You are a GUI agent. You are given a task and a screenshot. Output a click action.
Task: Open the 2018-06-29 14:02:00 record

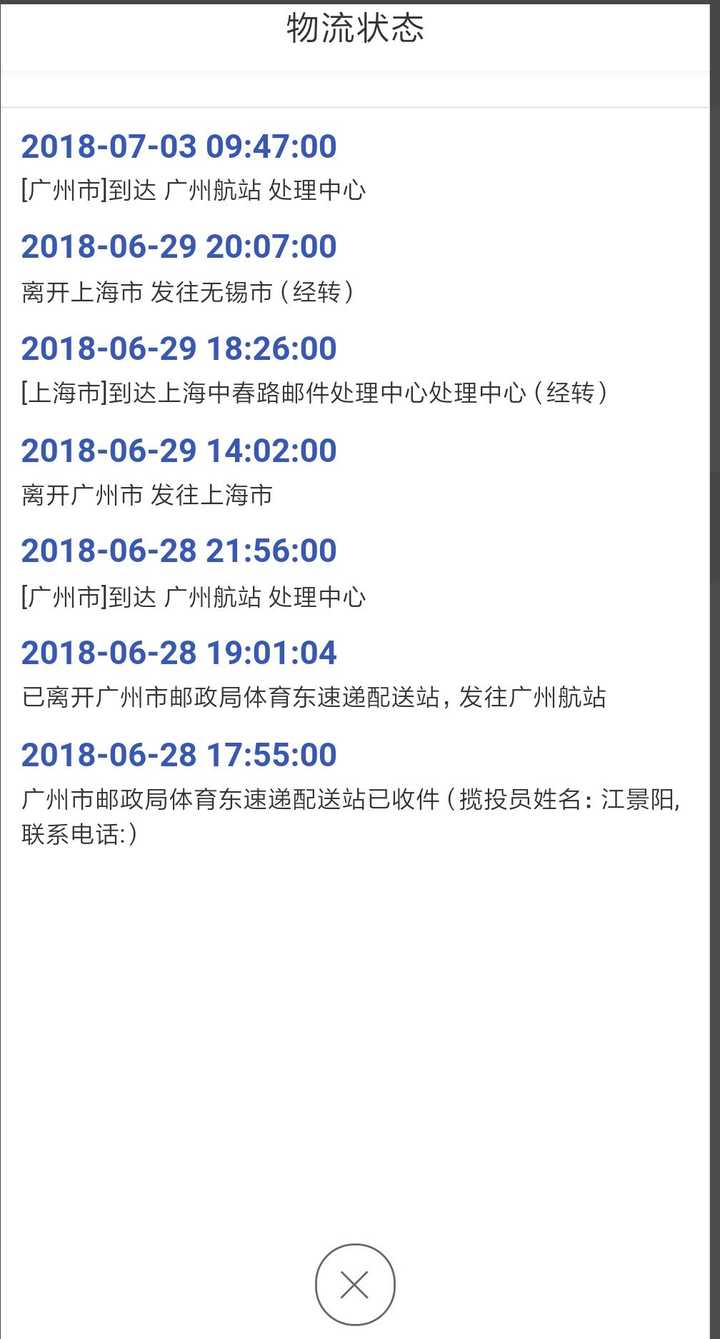[180, 450]
